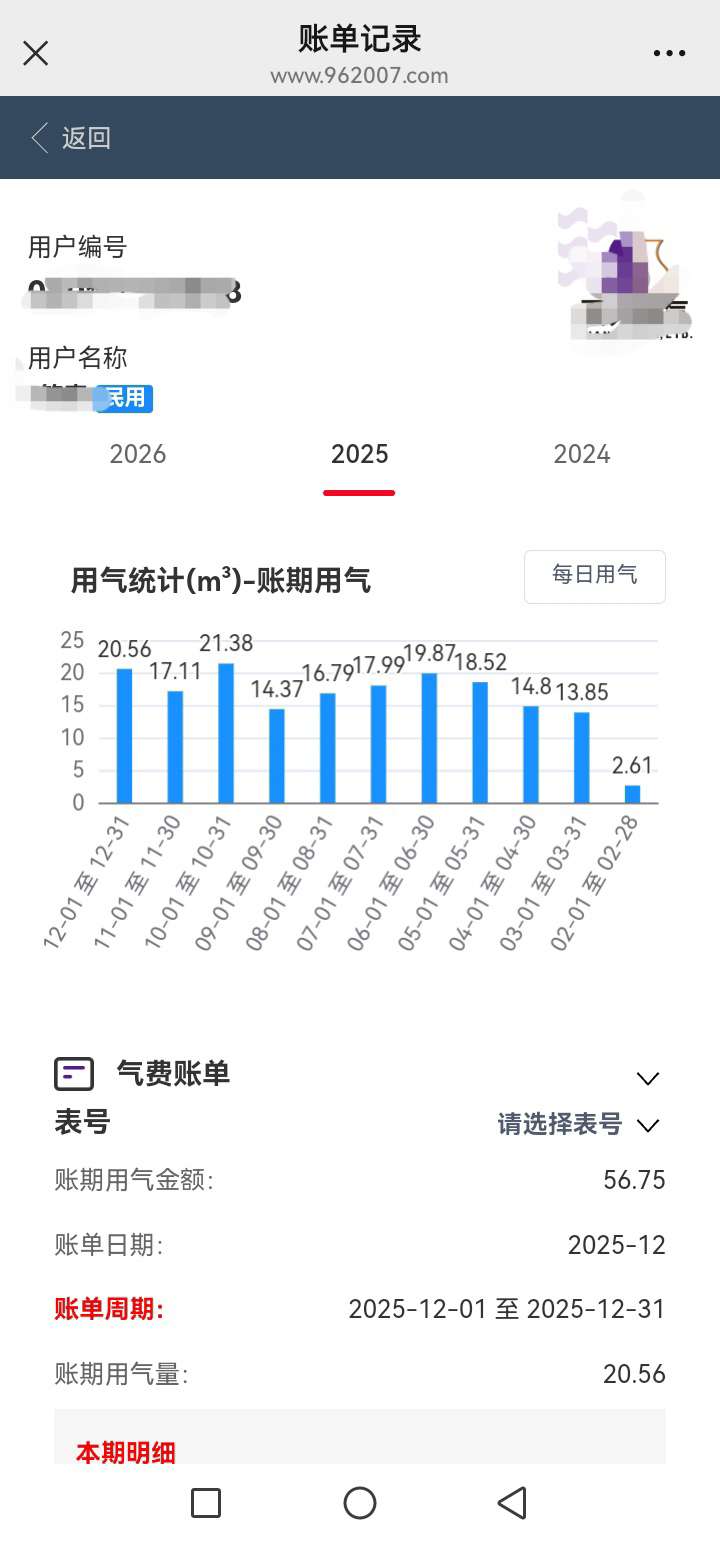Switch chart to 每日用气
Viewport: 720px width, 1542px height.
coord(594,576)
